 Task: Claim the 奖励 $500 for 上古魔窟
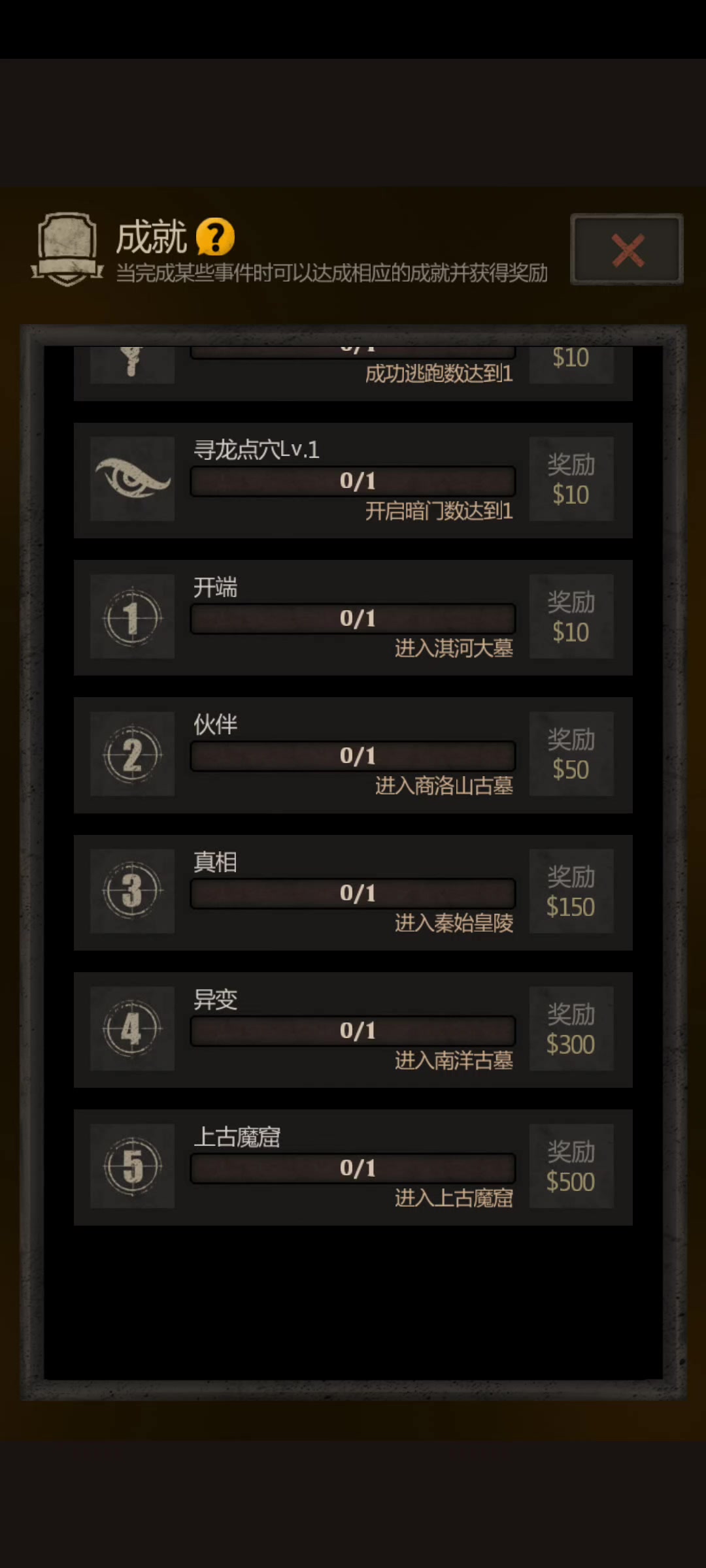[x=571, y=1166]
